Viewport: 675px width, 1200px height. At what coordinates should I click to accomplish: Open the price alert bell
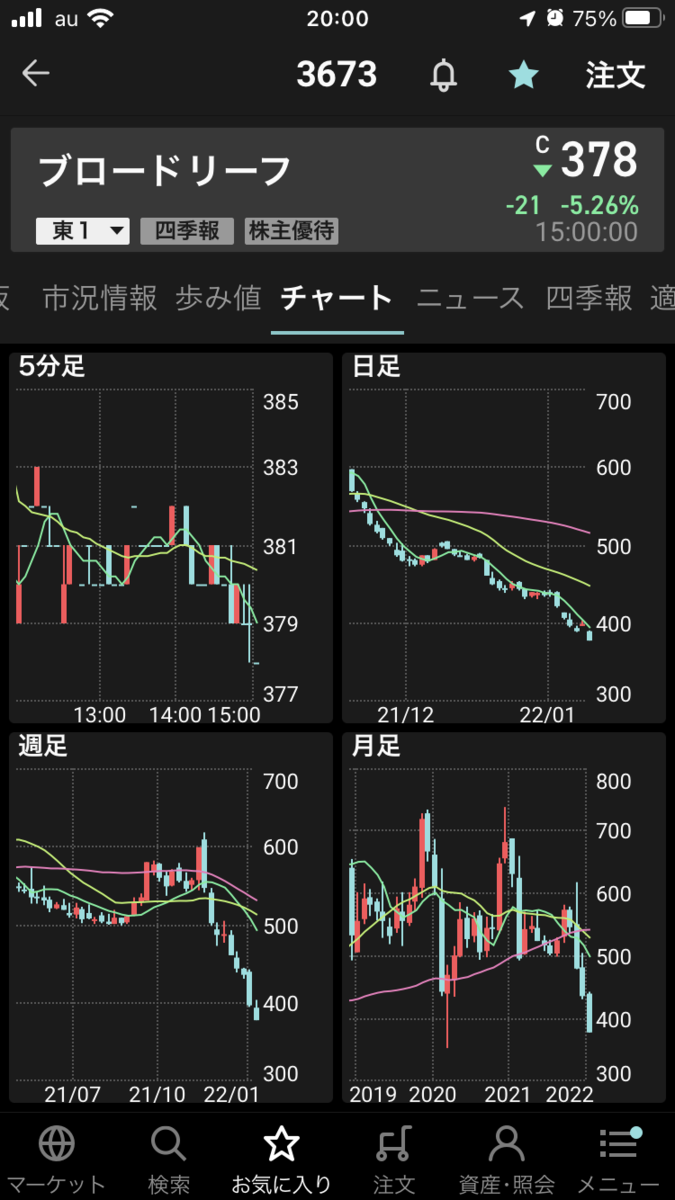443,75
